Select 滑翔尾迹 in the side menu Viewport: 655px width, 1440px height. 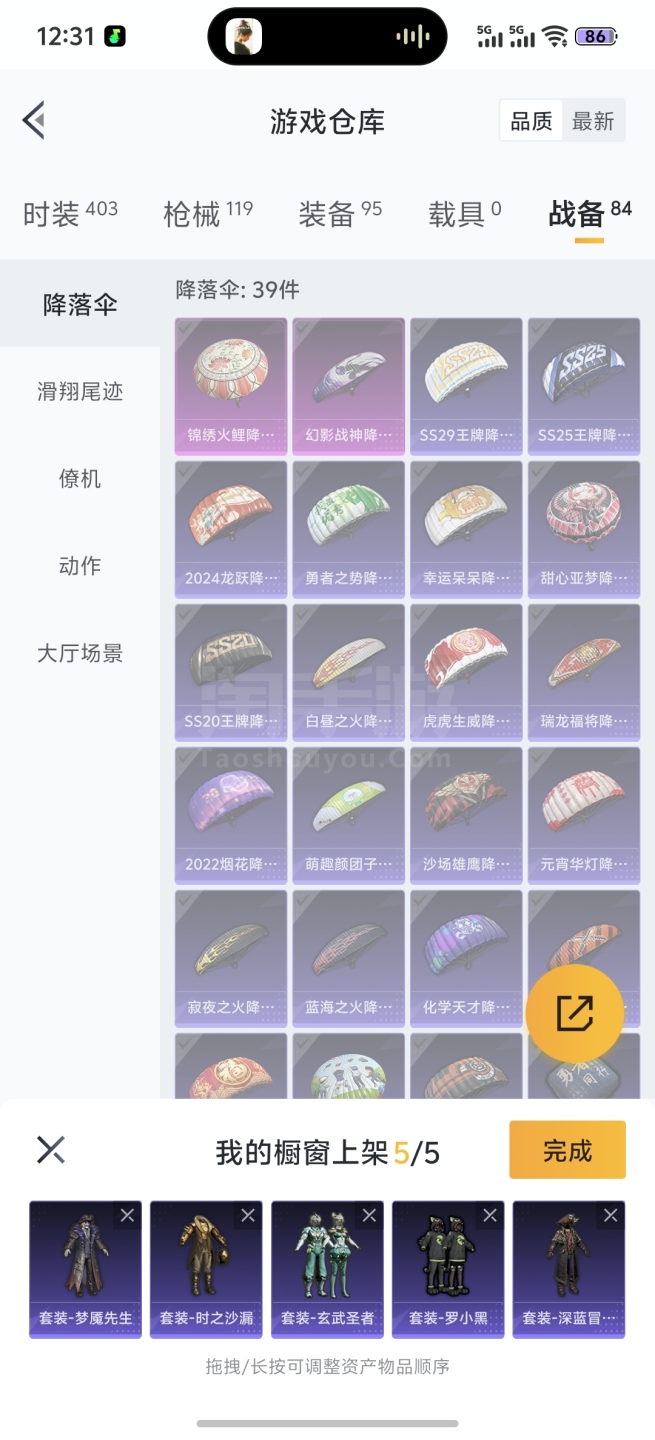click(x=80, y=392)
